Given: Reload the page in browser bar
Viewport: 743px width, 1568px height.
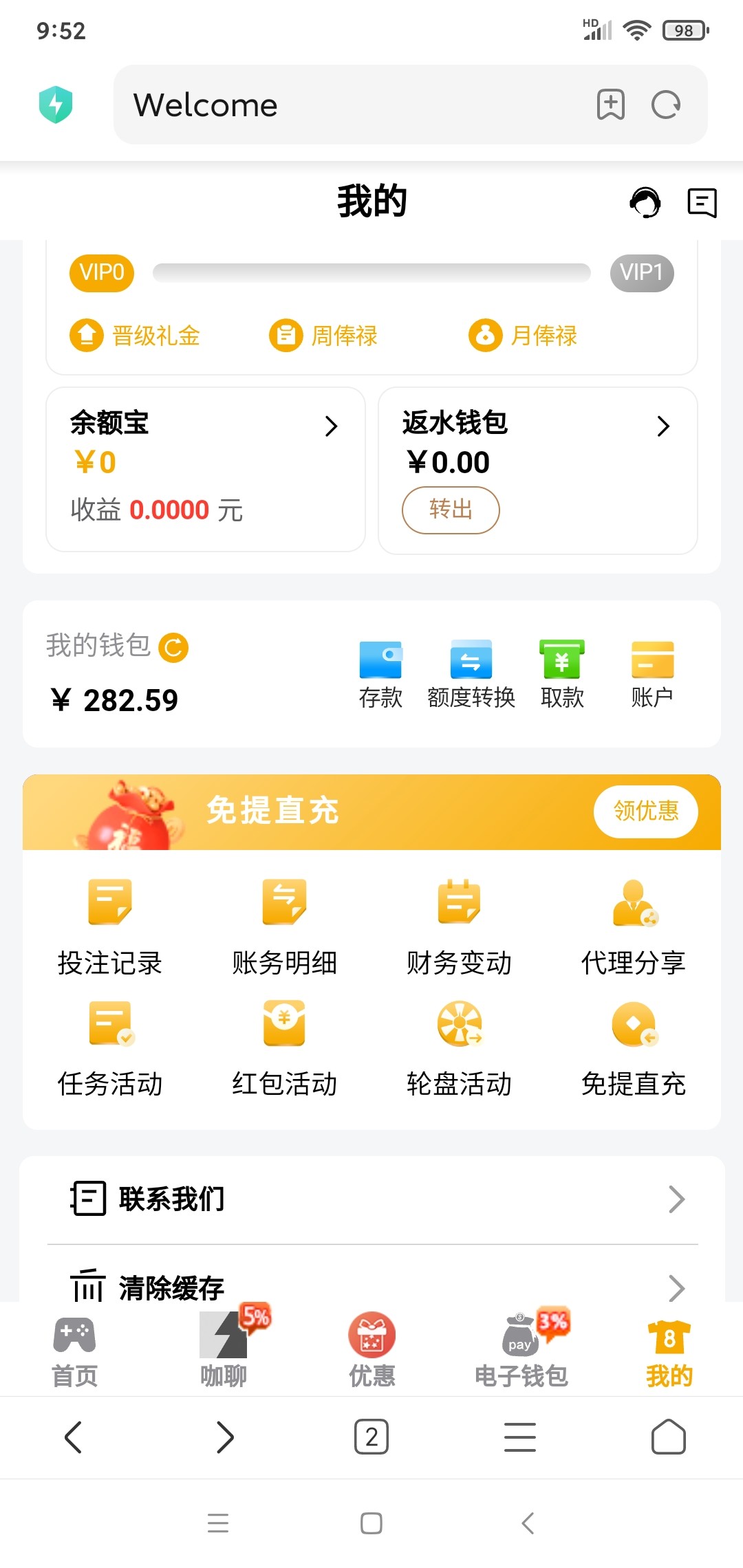Looking at the screenshot, I should coord(665,105).
